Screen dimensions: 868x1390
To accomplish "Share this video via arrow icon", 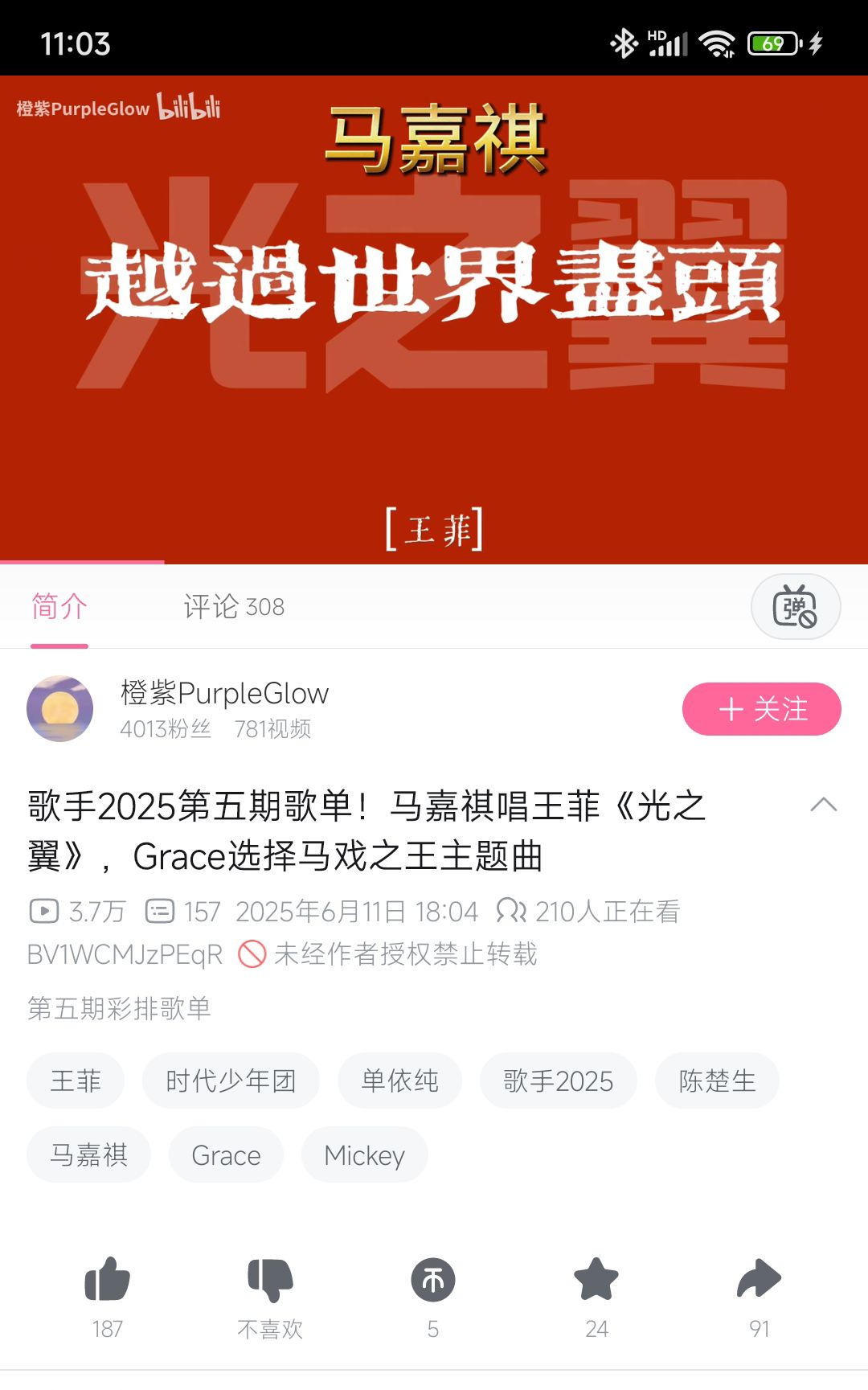I will pos(759,1296).
